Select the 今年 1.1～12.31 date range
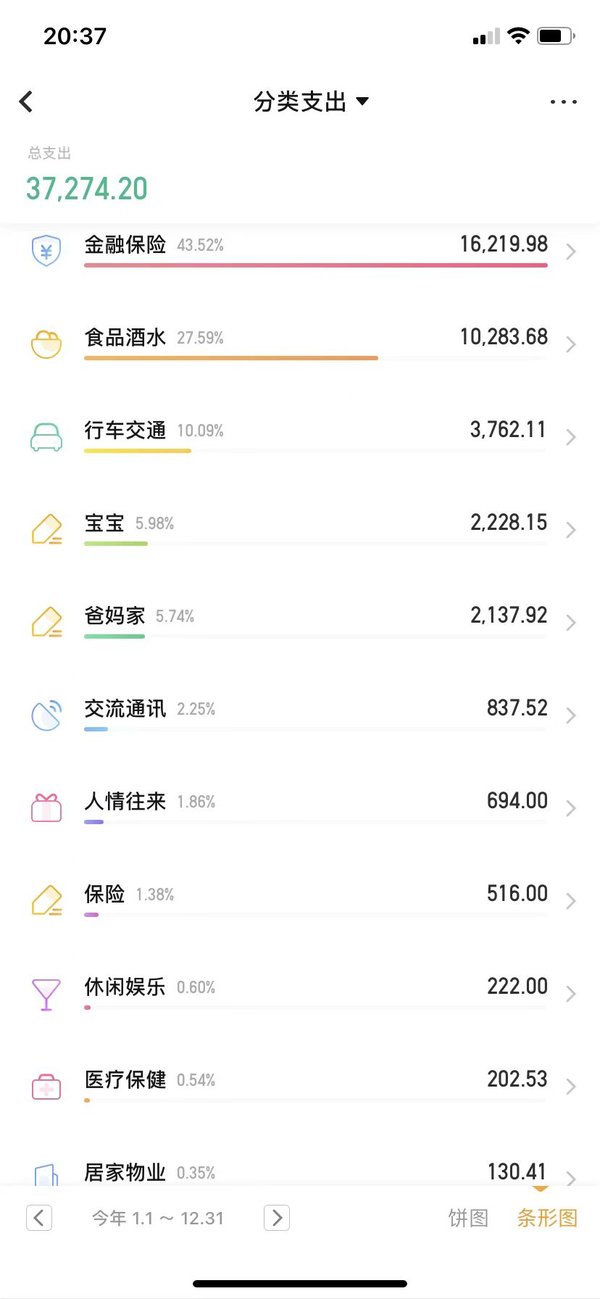Image resolution: width=600 pixels, height=1299 pixels. [158, 1218]
